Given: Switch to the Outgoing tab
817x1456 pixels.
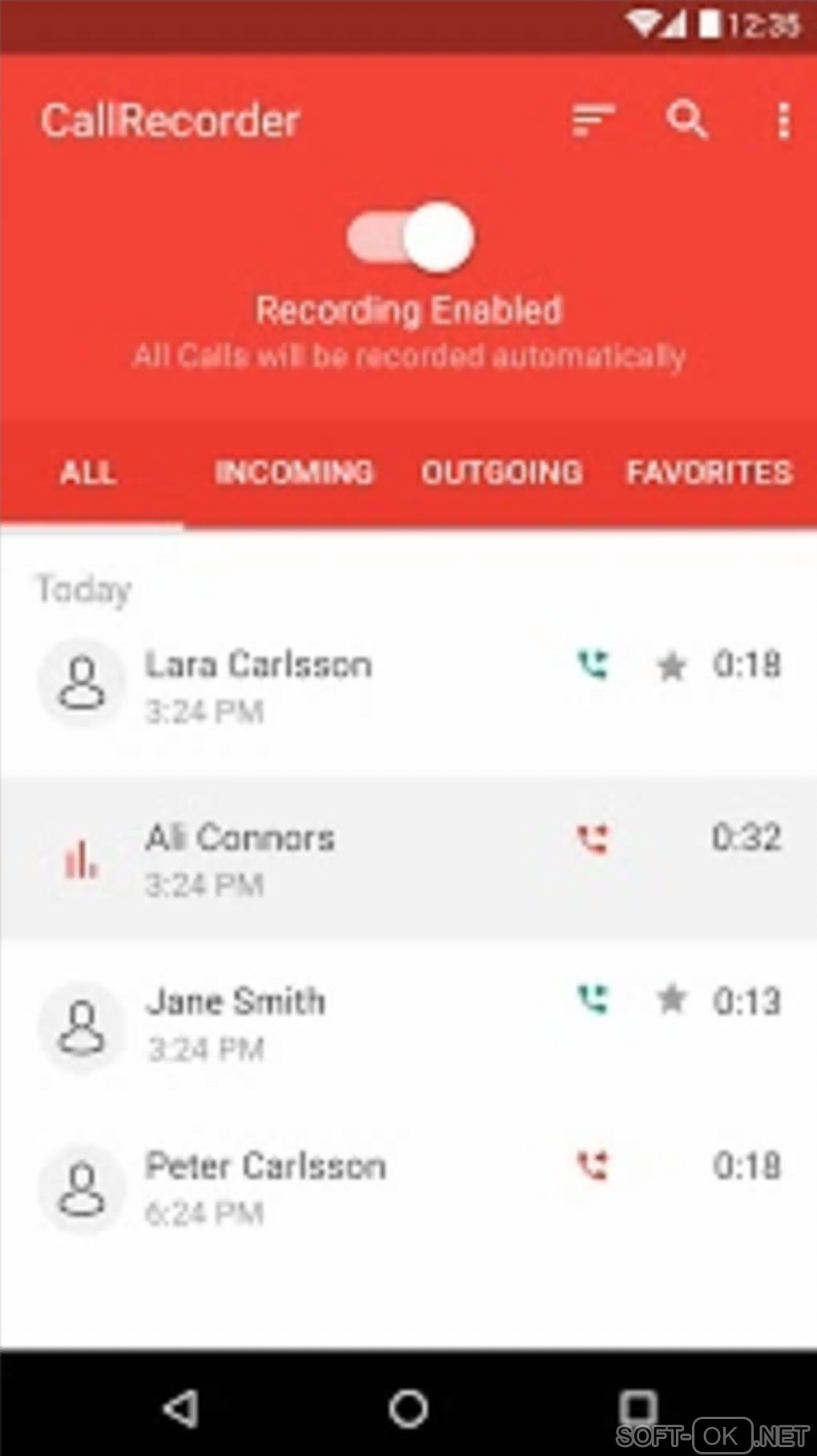Looking at the screenshot, I should click(502, 473).
